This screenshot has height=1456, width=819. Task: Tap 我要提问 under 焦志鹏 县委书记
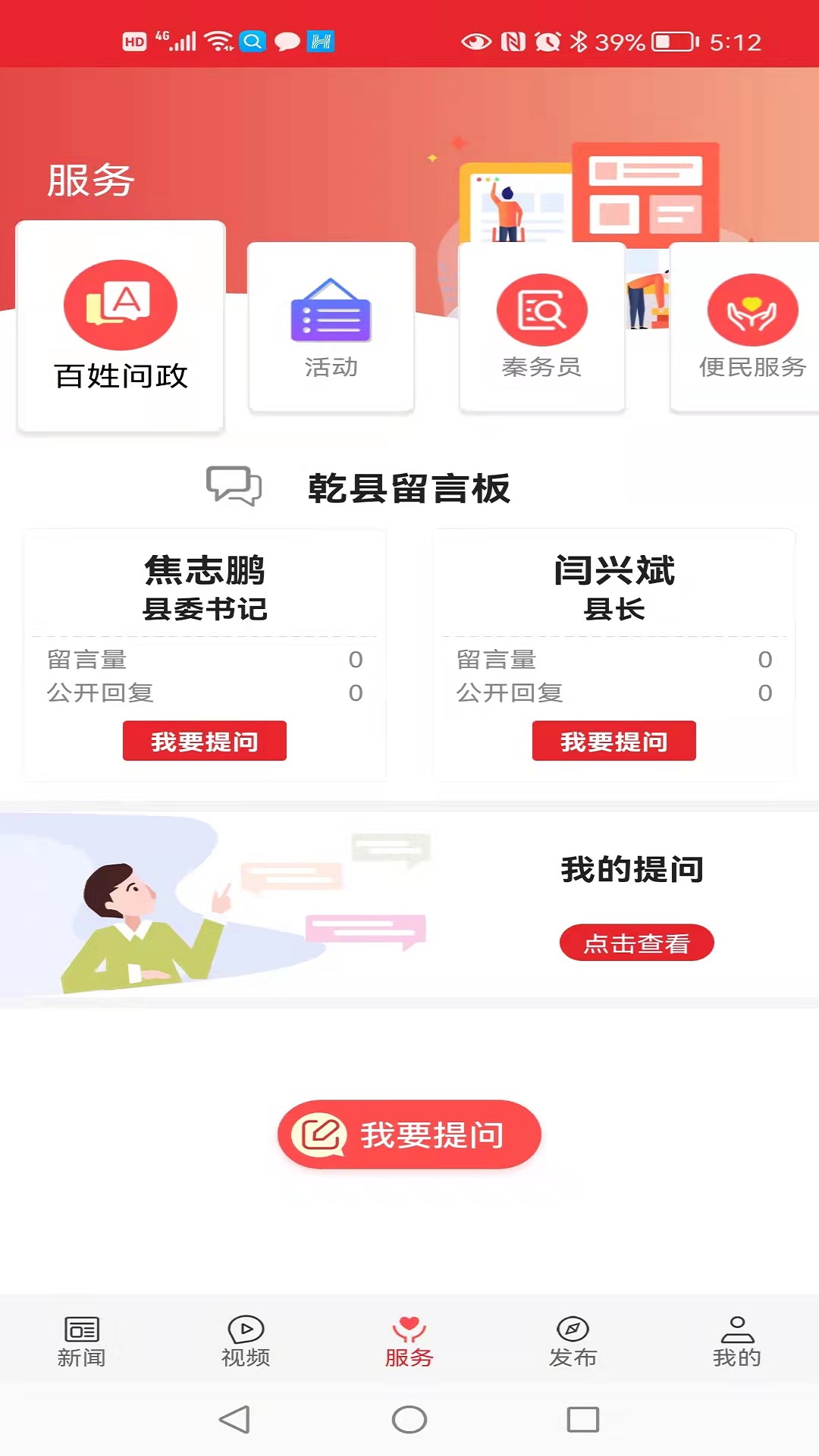[204, 742]
